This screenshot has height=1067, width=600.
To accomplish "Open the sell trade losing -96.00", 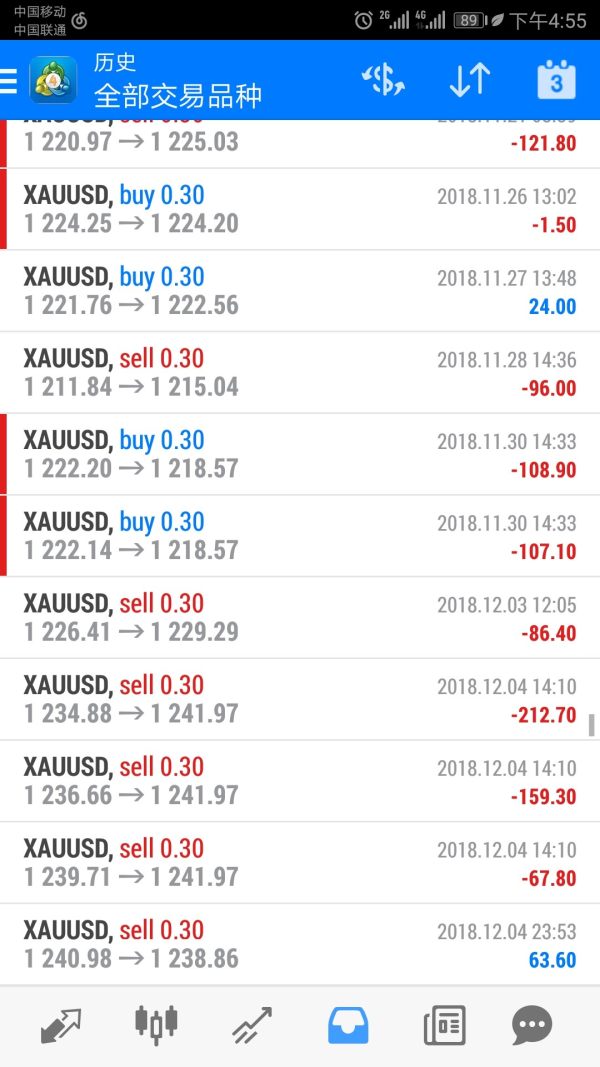I will point(300,373).
